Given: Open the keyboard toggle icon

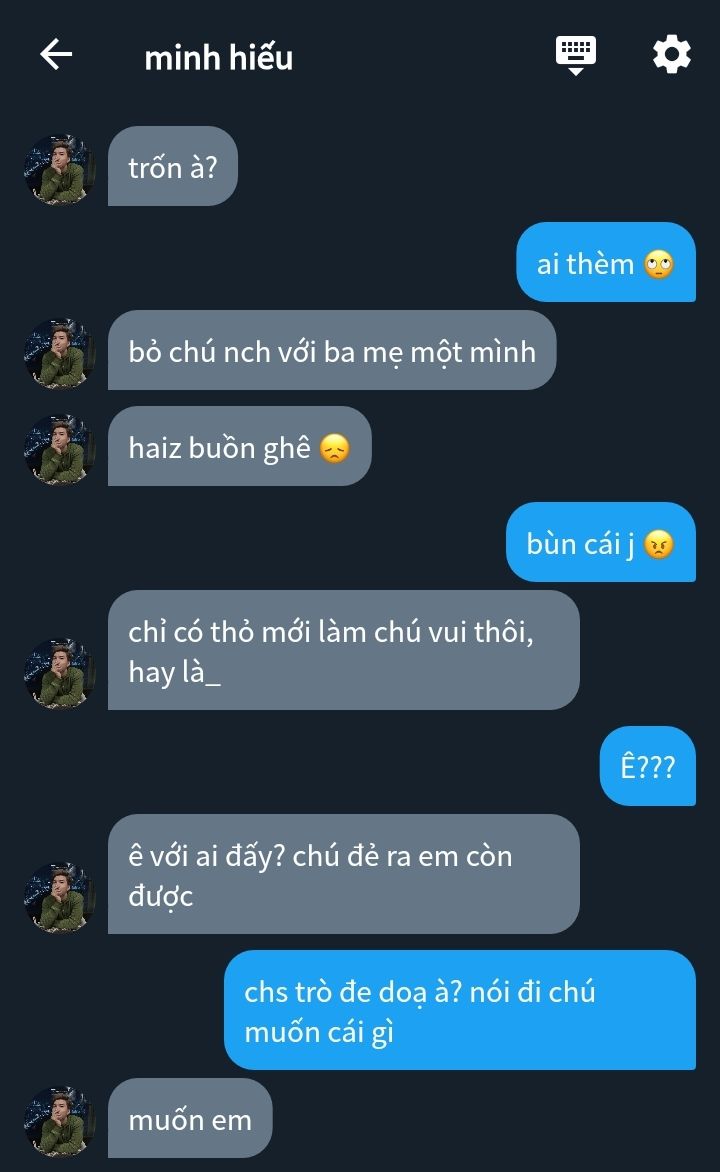Looking at the screenshot, I should [576, 54].
